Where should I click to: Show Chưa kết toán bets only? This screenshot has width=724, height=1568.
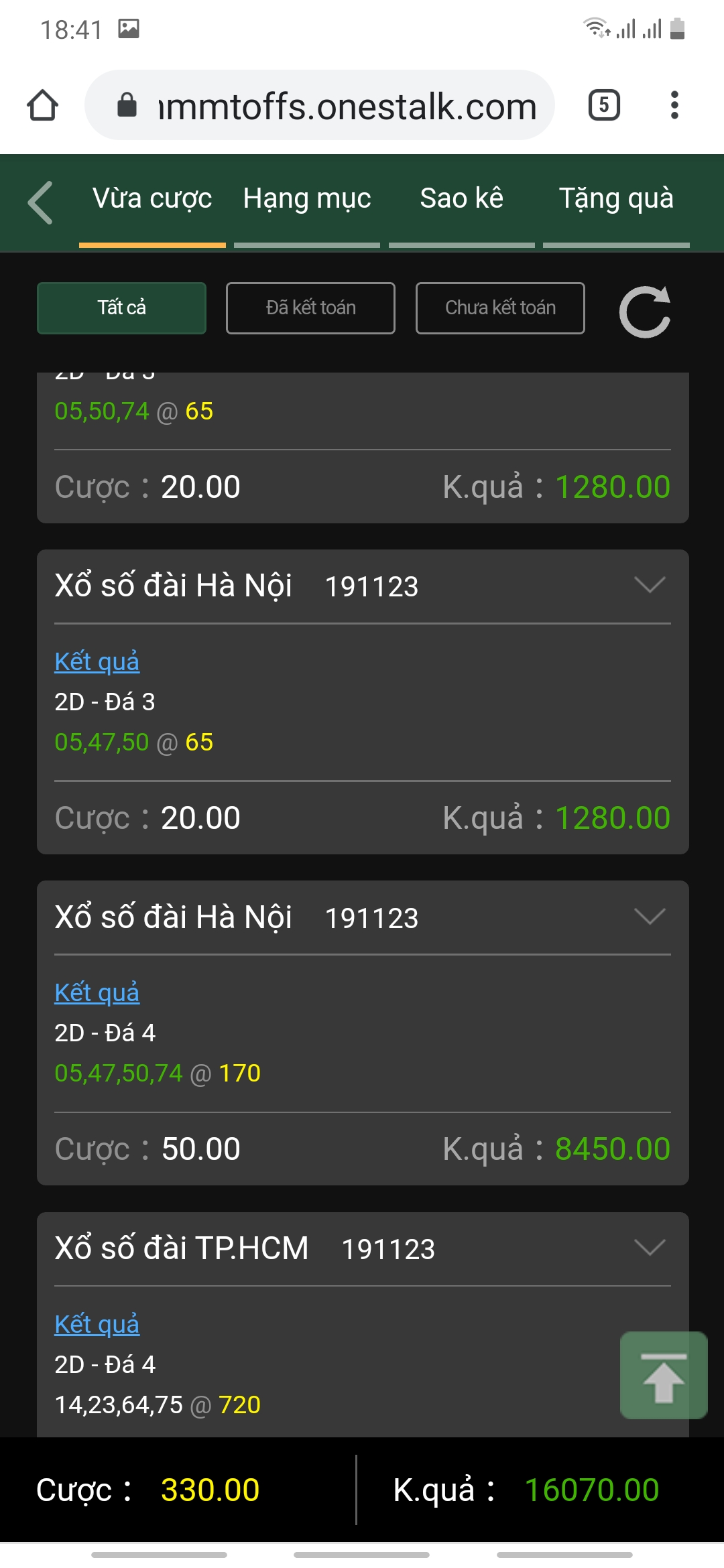[x=500, y=308]
